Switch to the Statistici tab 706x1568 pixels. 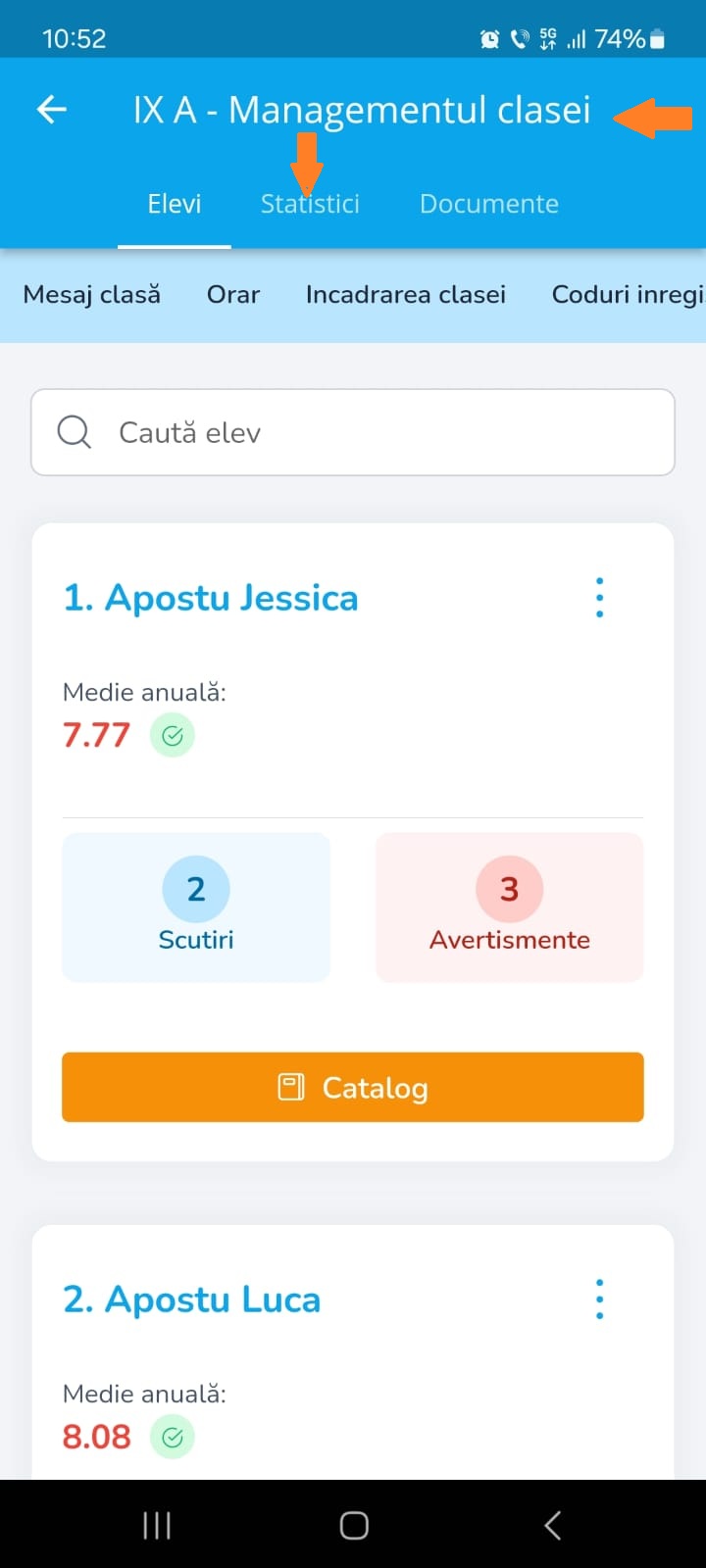click(310, 204)
